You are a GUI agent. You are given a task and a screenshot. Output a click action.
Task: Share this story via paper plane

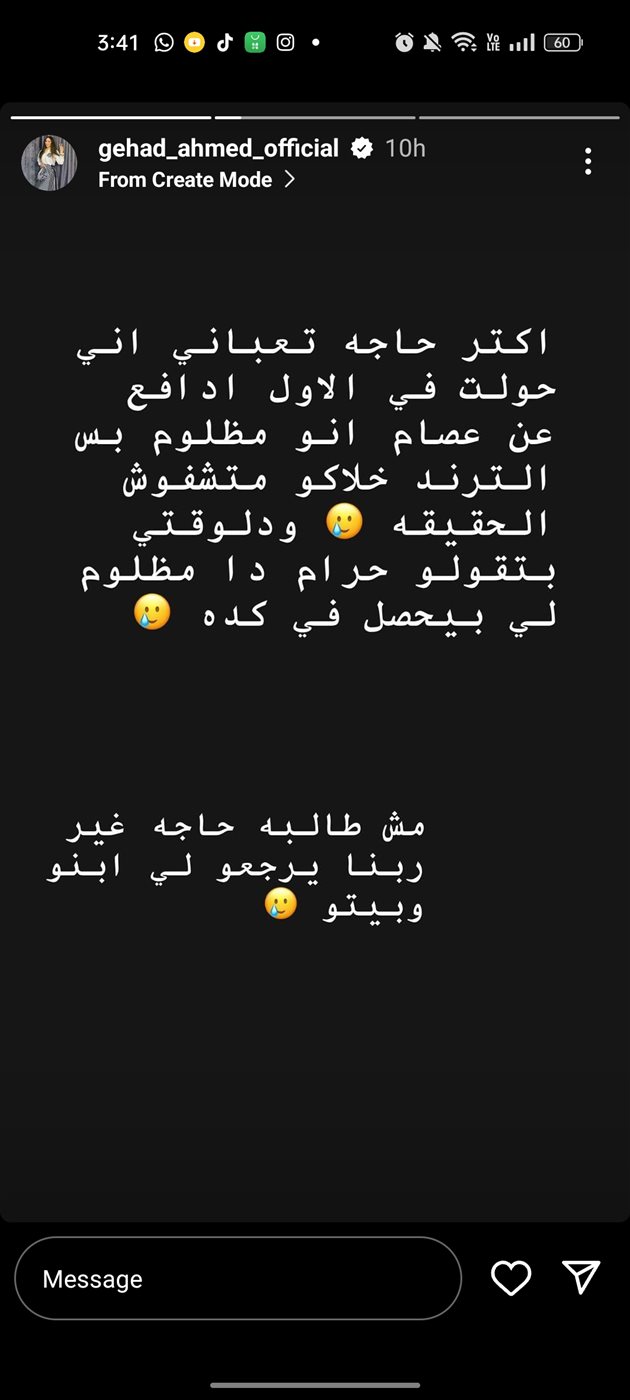tap(581, 1277)
